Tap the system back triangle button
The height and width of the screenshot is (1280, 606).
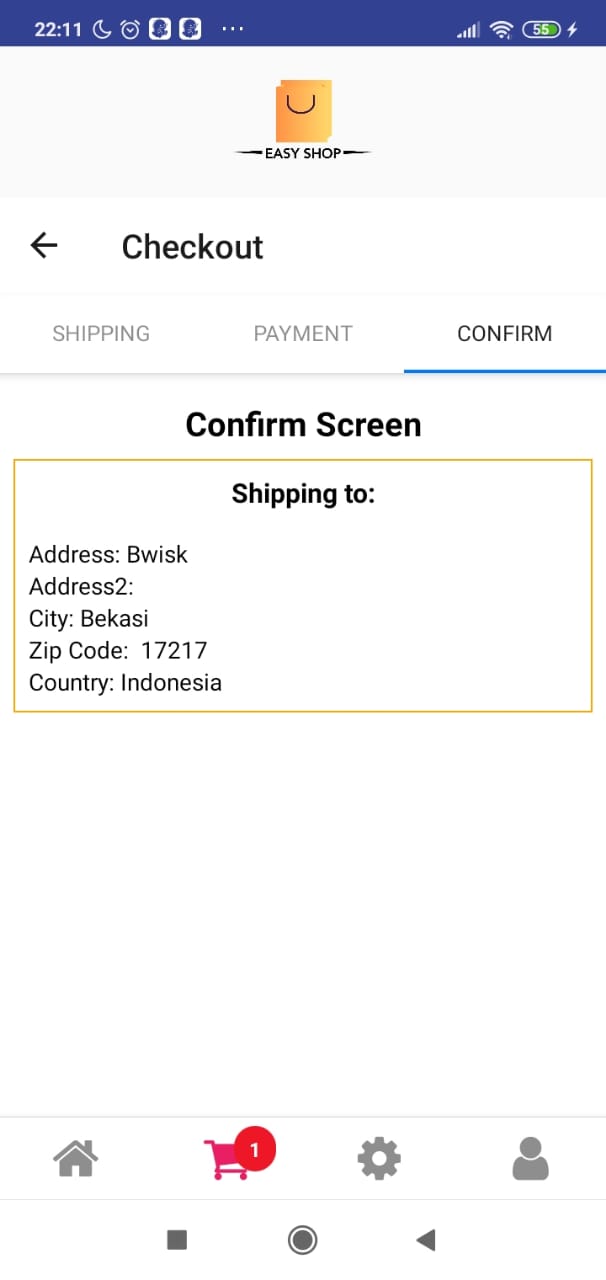point(426,1240)
